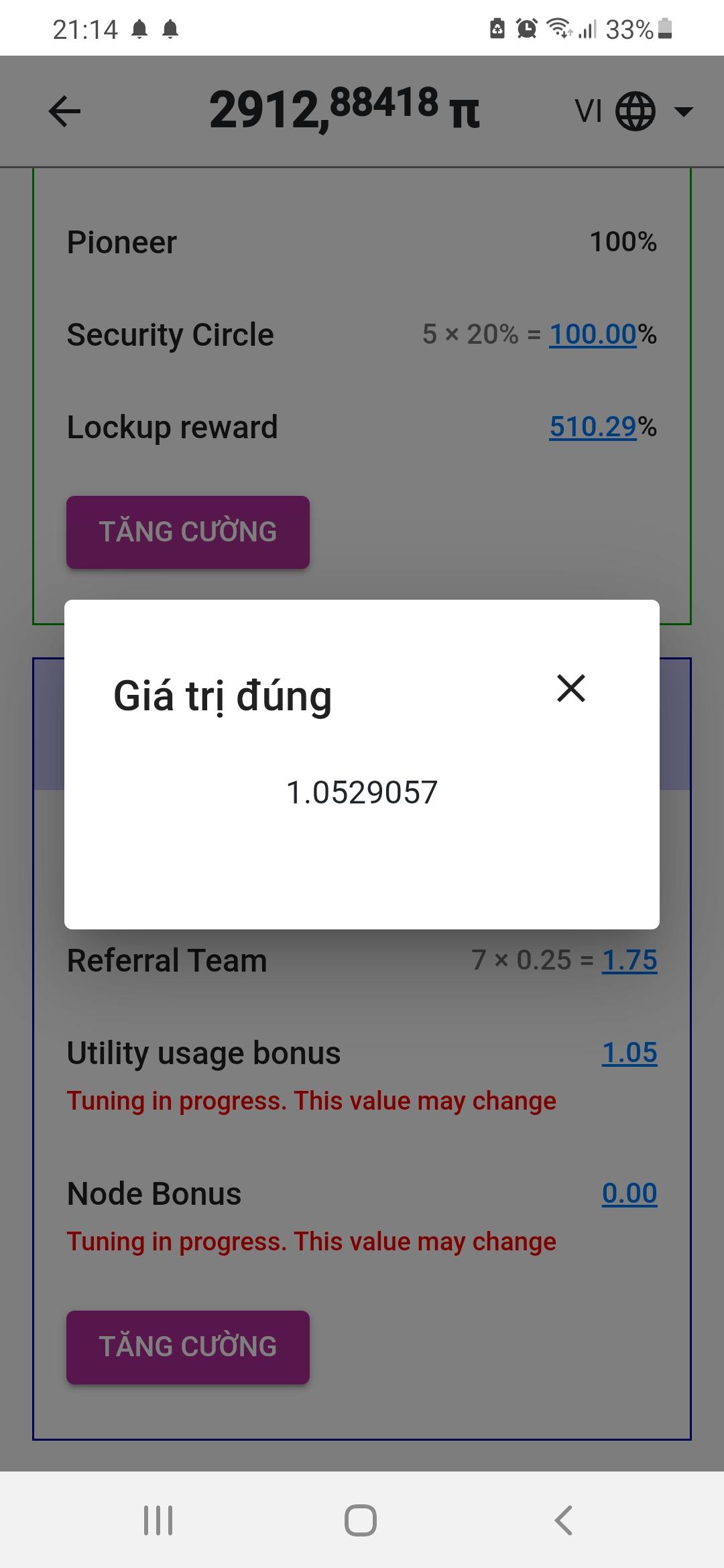The image size is (724, 1568).
Task: View the Referral Team 1.75 value
Action: click(x=629, y=960)
